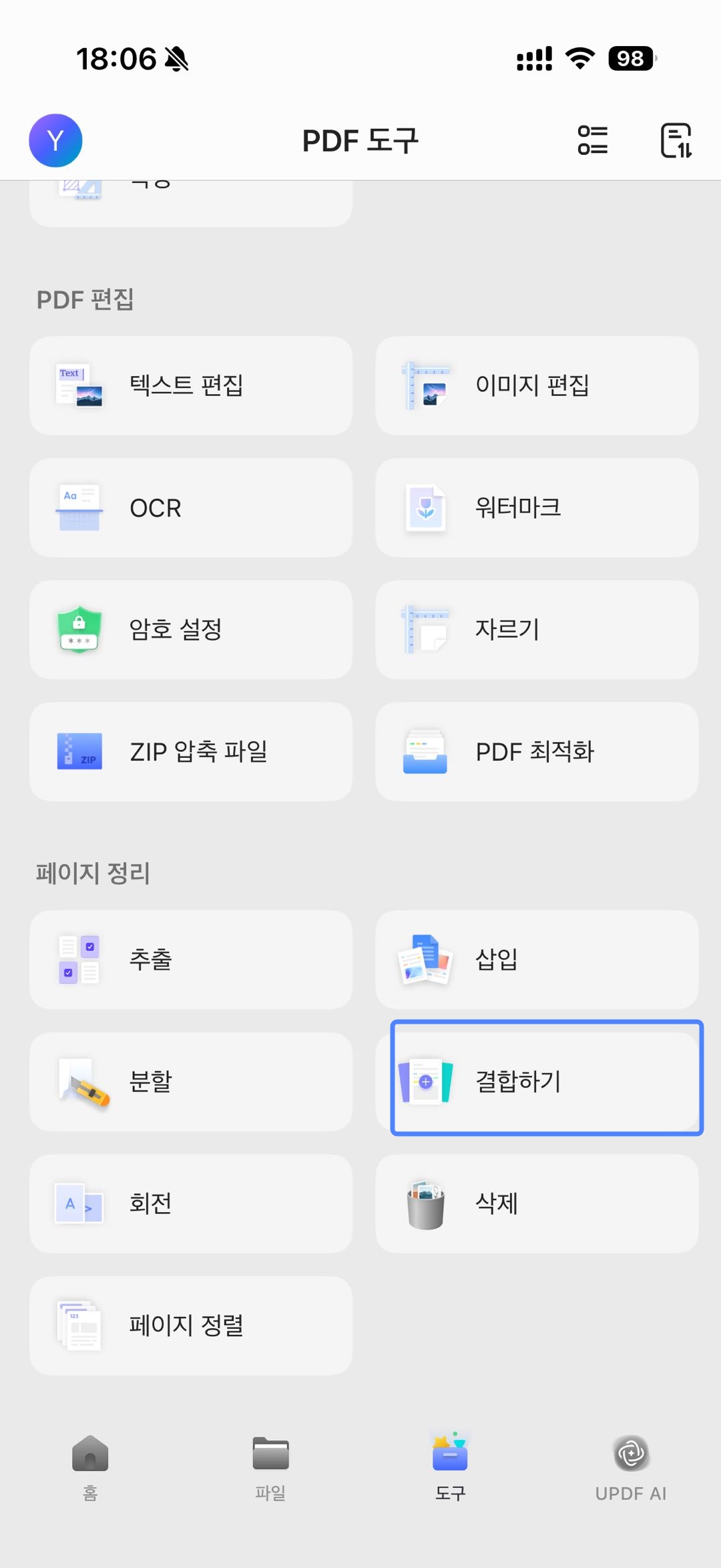This screenshot has height=1568, width=721.
Task: Open the 결합하기 merge tool
Action: [544, 1081]
